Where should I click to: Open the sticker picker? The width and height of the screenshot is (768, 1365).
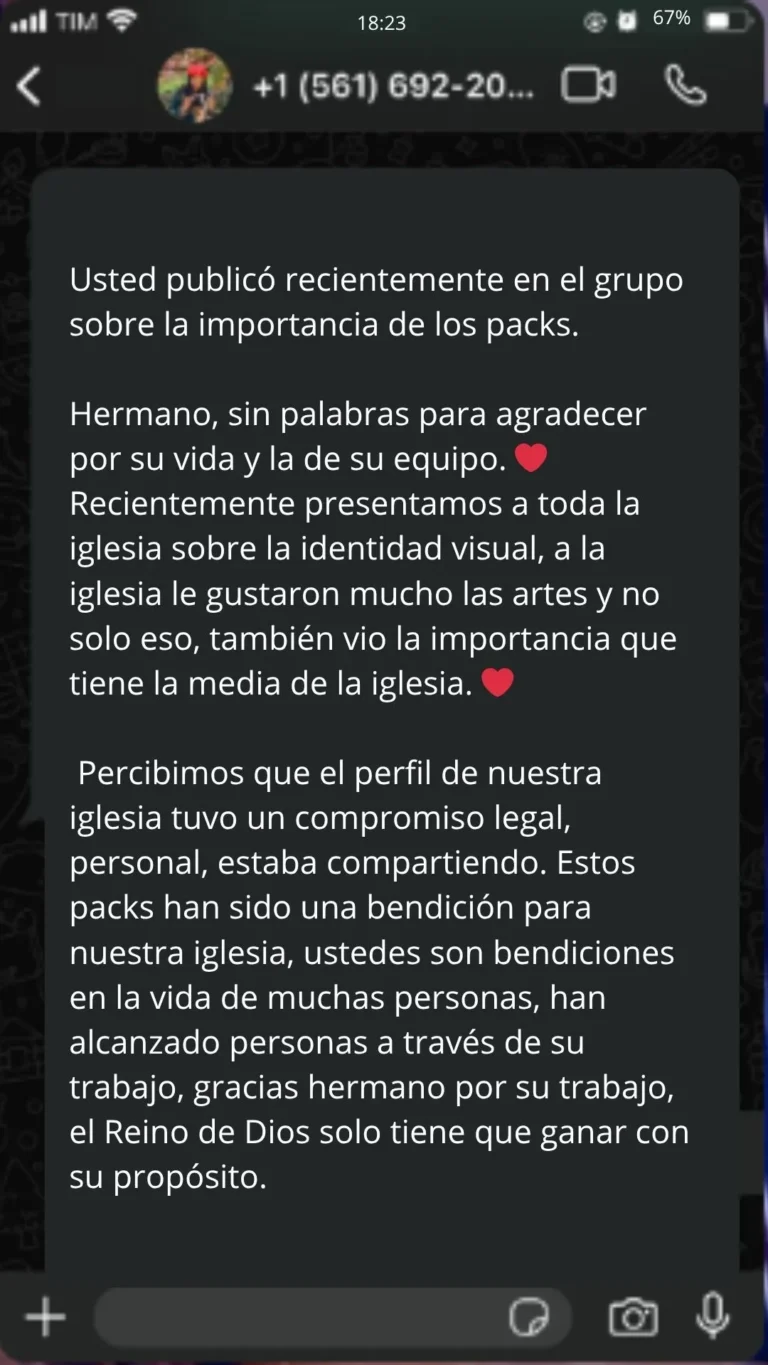[x=529, y=1318]
